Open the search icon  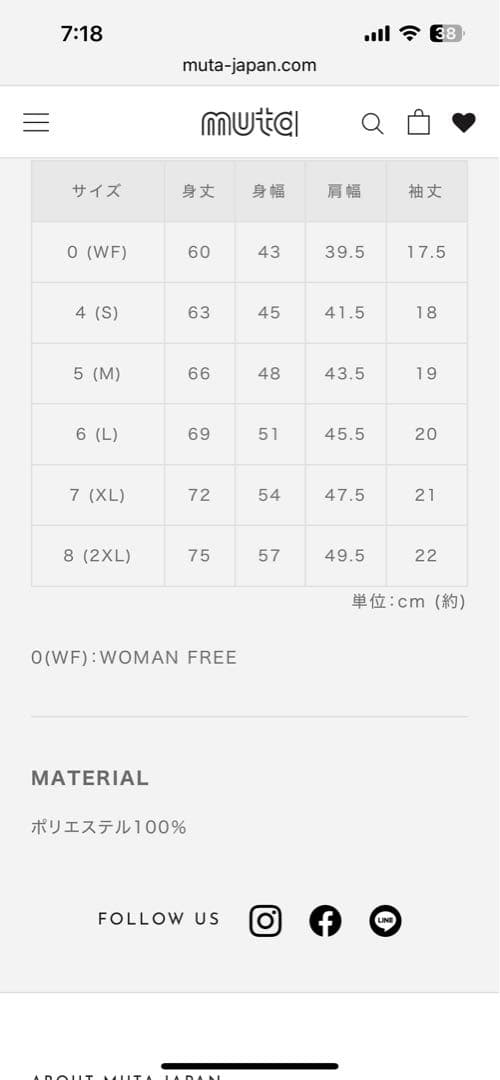373,124
